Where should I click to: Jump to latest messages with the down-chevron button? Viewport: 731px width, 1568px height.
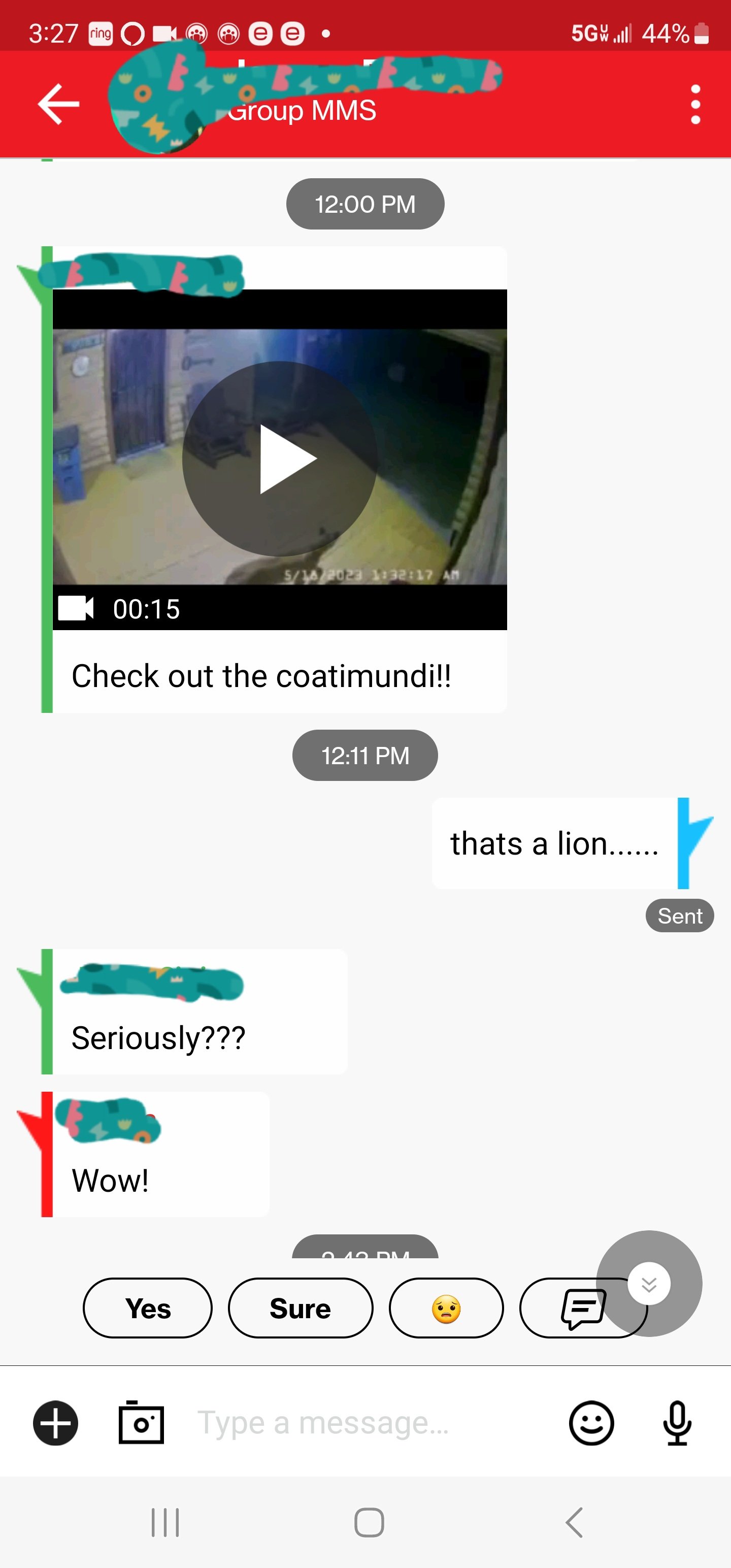[649, 1284]
